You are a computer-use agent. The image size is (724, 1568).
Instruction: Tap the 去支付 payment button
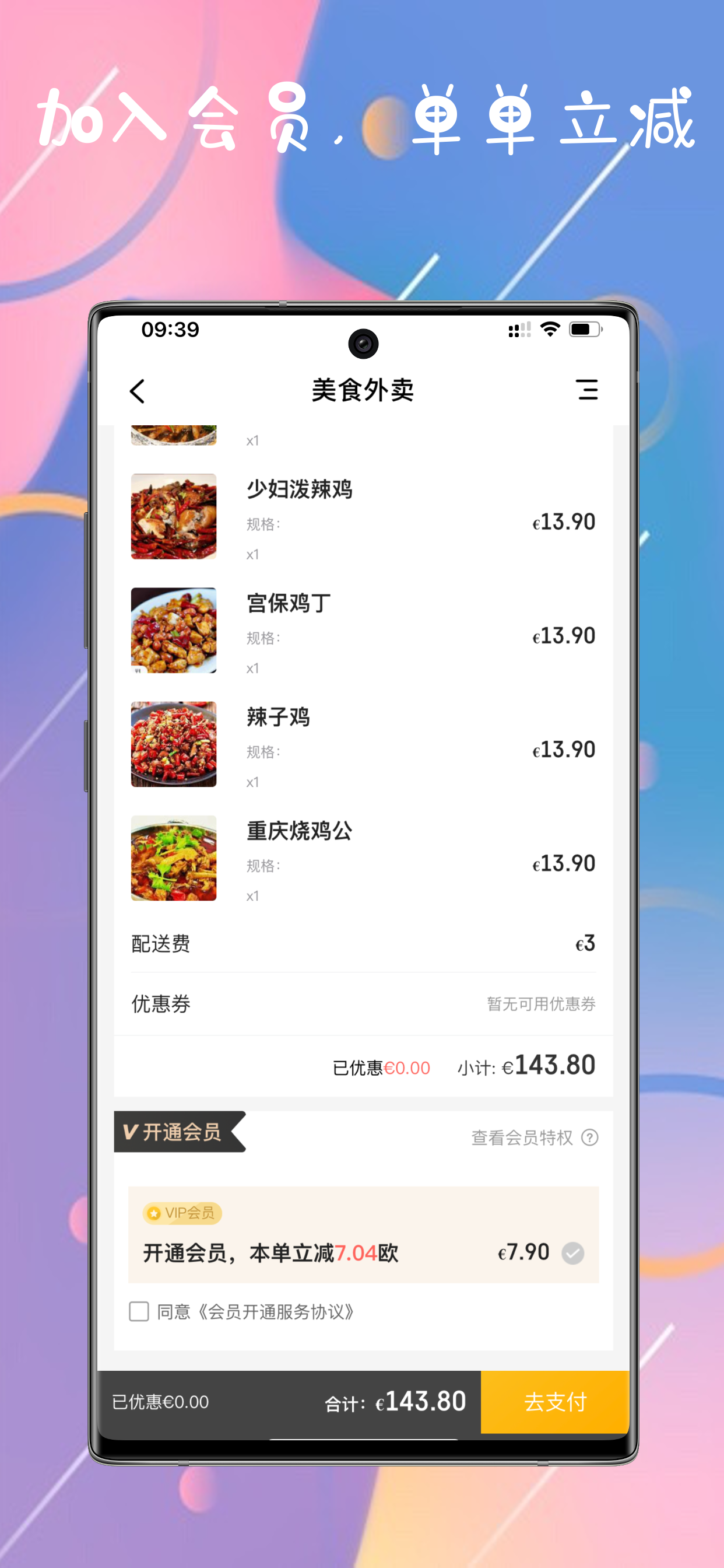pos(554,1402)
